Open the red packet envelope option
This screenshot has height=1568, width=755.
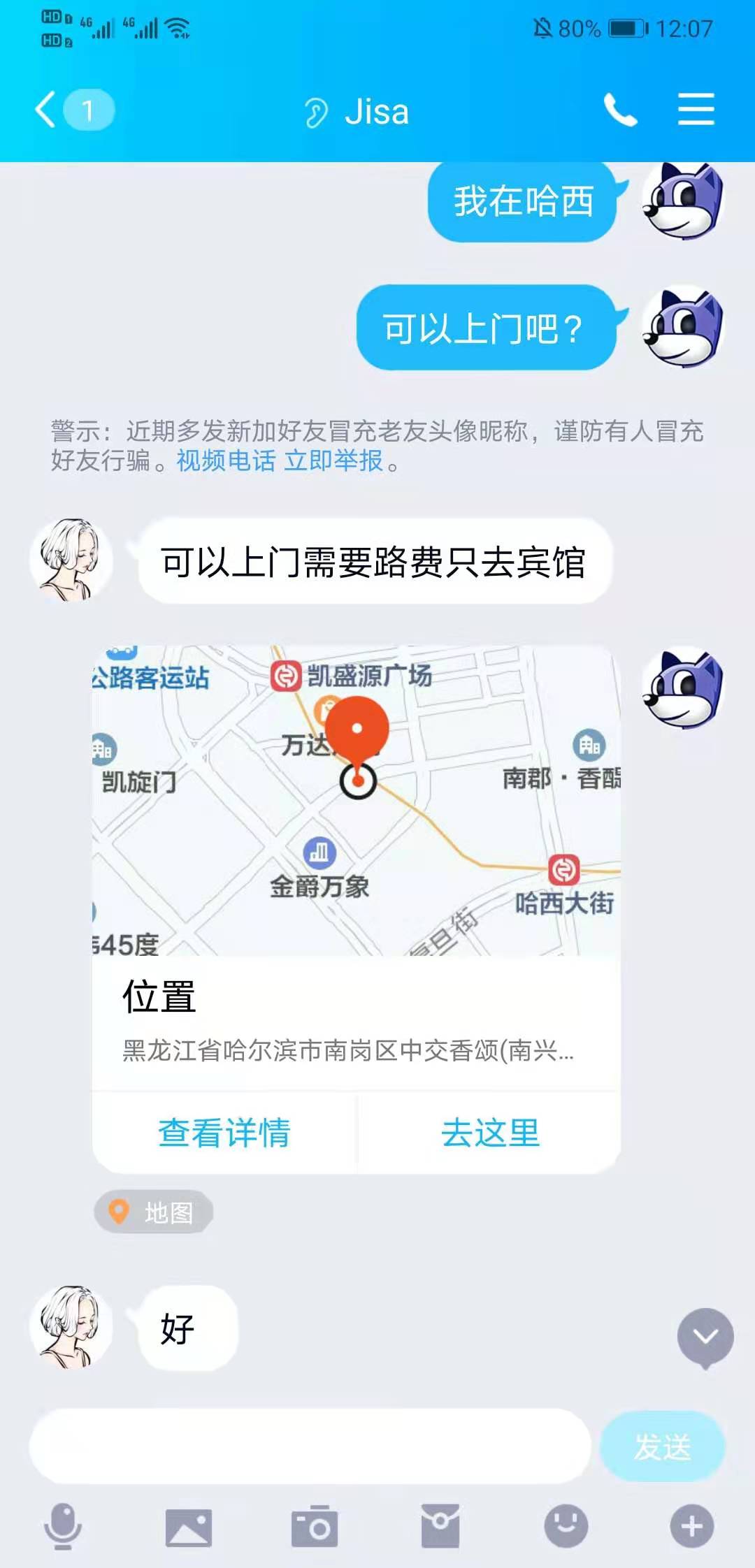[440, 1527]
